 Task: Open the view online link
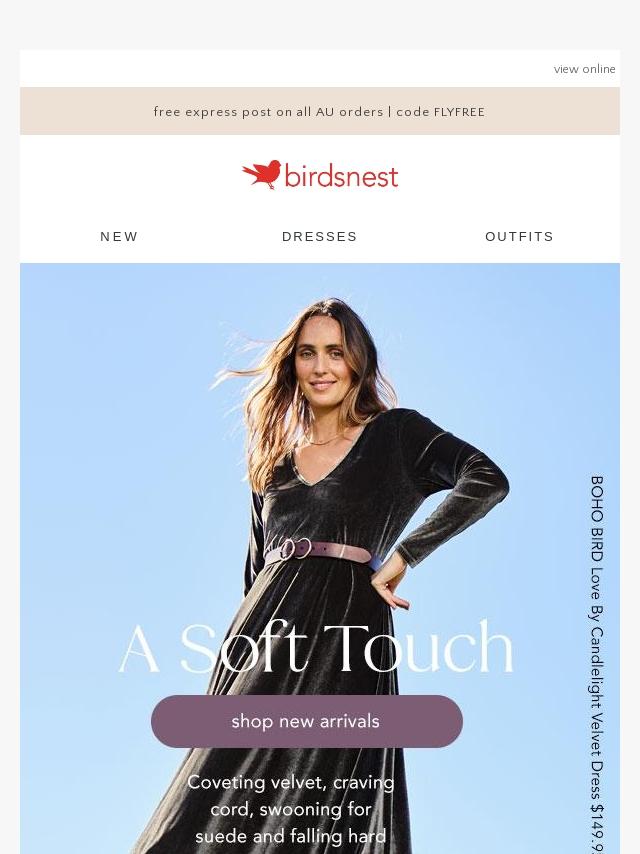[x=584, y=69]
